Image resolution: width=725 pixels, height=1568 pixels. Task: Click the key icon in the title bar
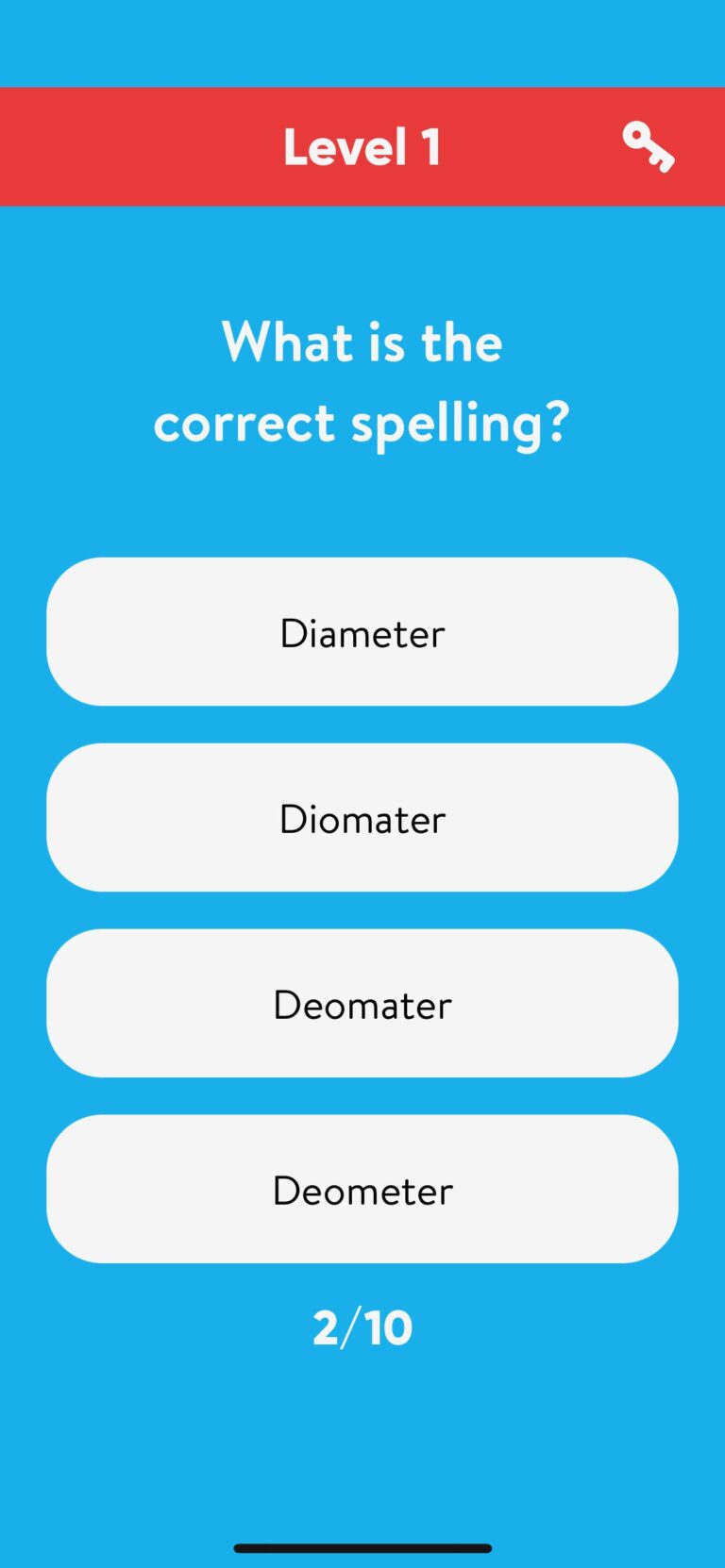click(649, 146)
